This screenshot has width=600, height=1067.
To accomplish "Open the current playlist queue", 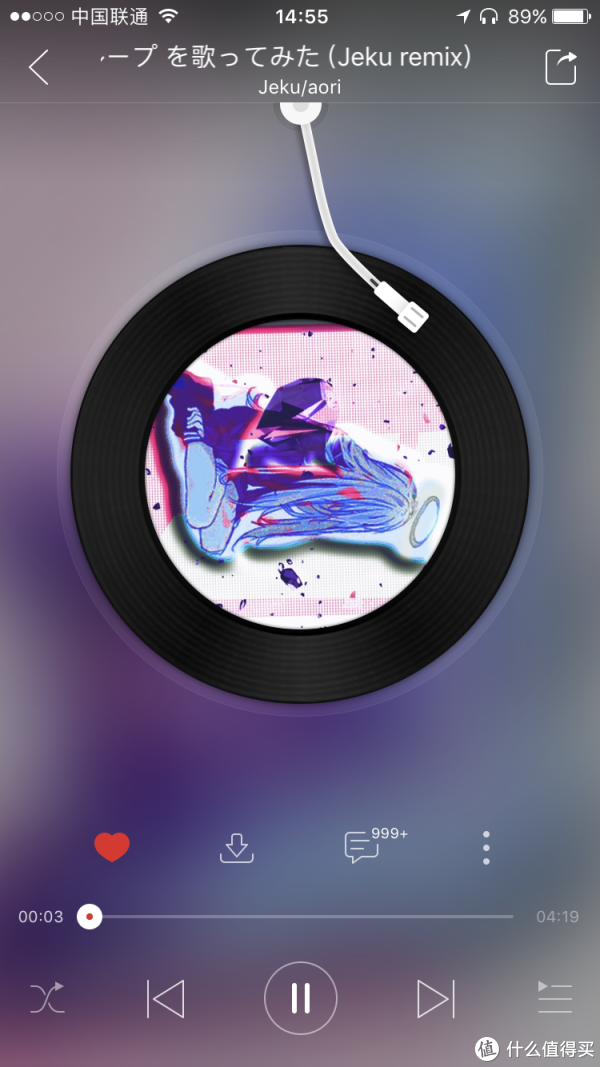I will [554, 998].
